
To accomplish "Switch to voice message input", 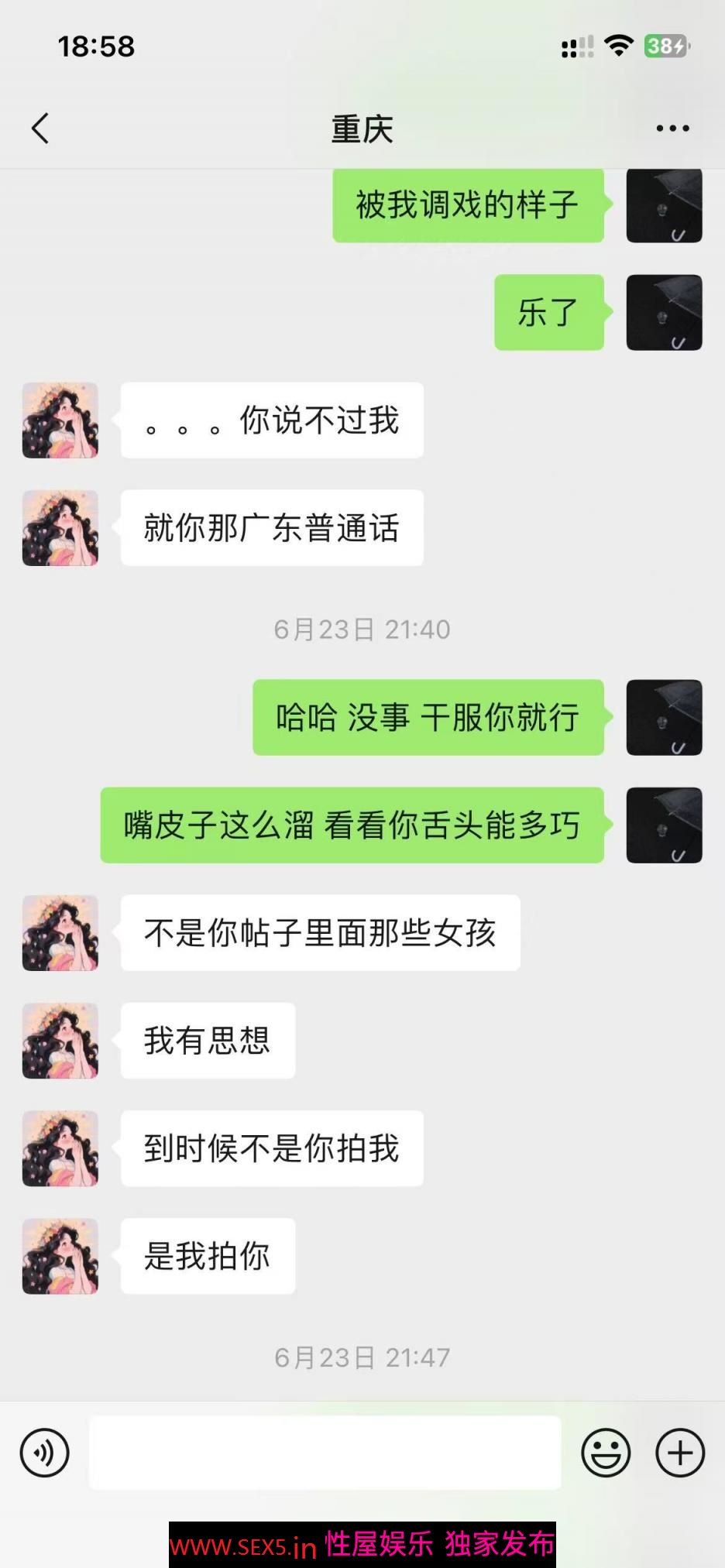I will tap(45, 1453).
